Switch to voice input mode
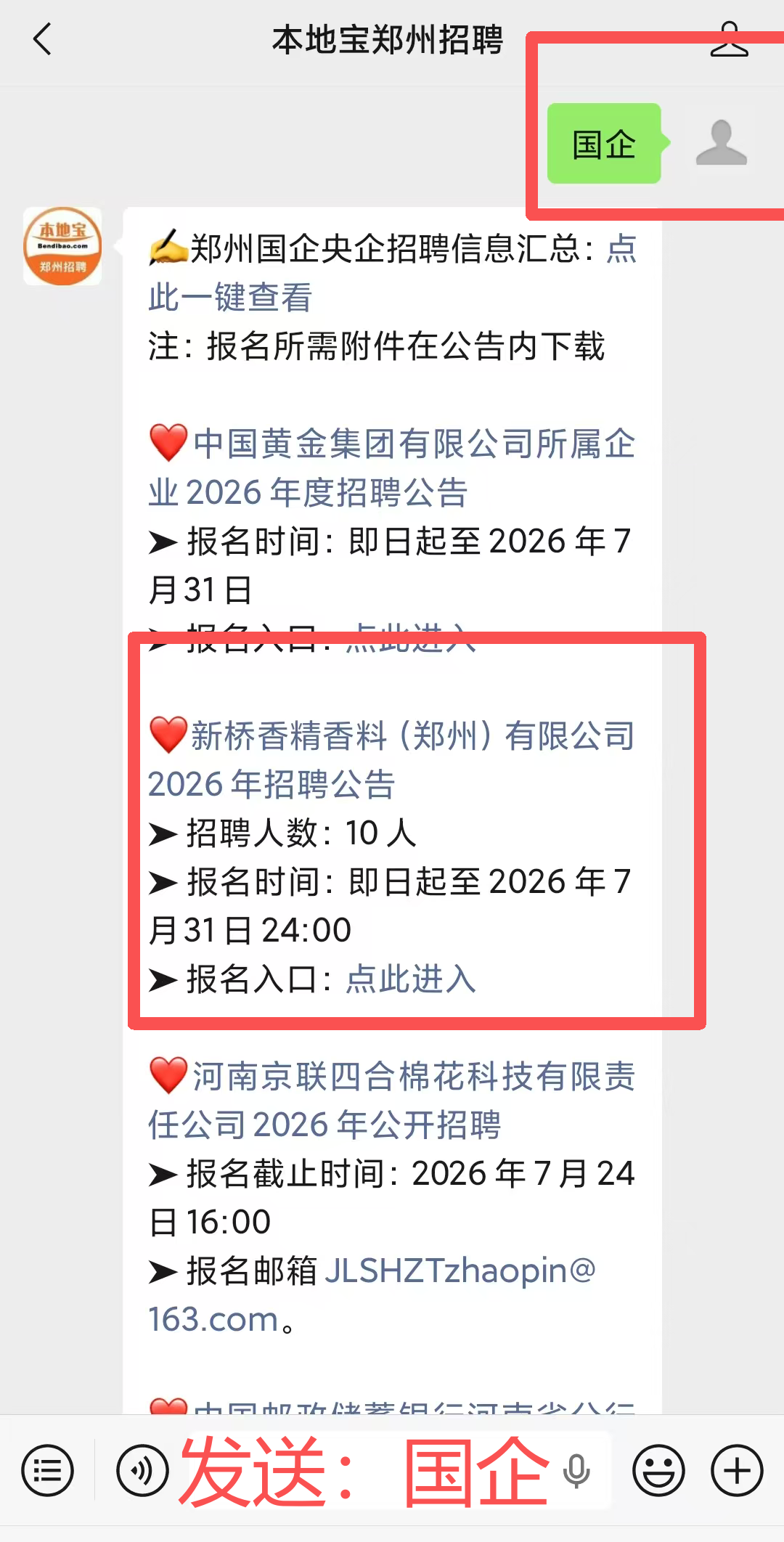This screenshot has height=1542, width=784. click(x=142, y=1471)
